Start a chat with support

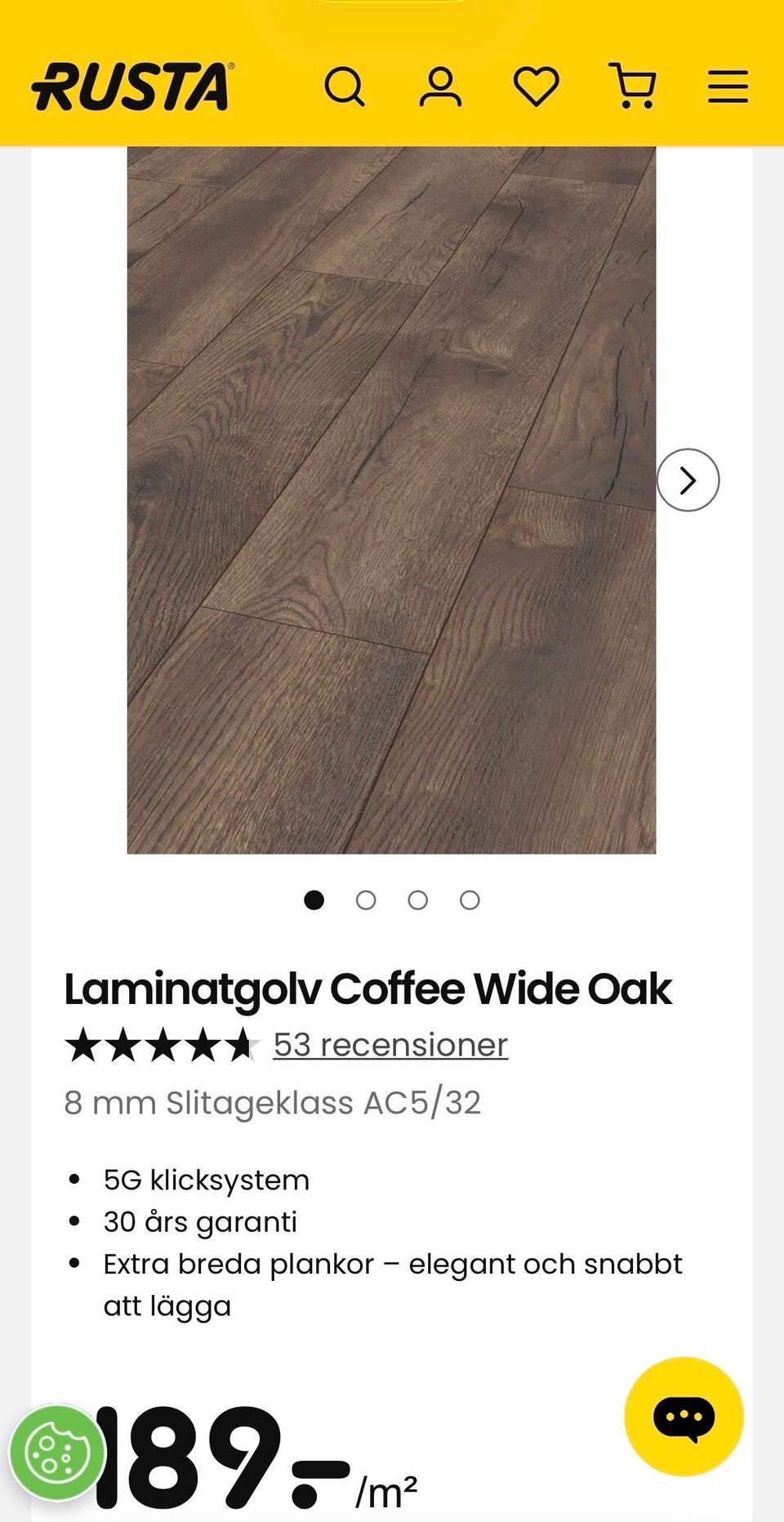coord(684,1417)
